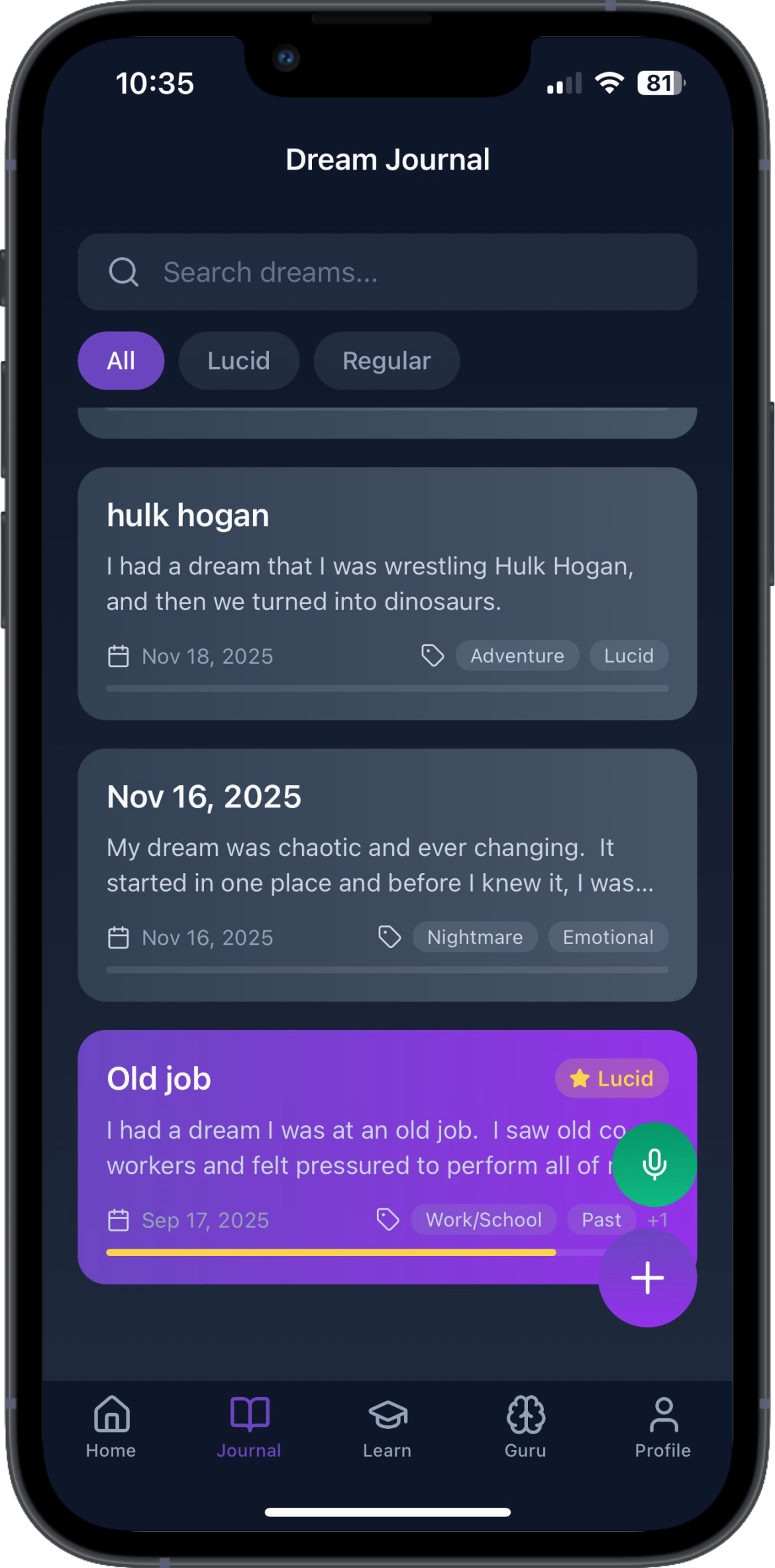Image resolution: width=775 pixels, height=1568 pixels.
Task: Tap the Search dreams field
Action: tap(387, 272)
